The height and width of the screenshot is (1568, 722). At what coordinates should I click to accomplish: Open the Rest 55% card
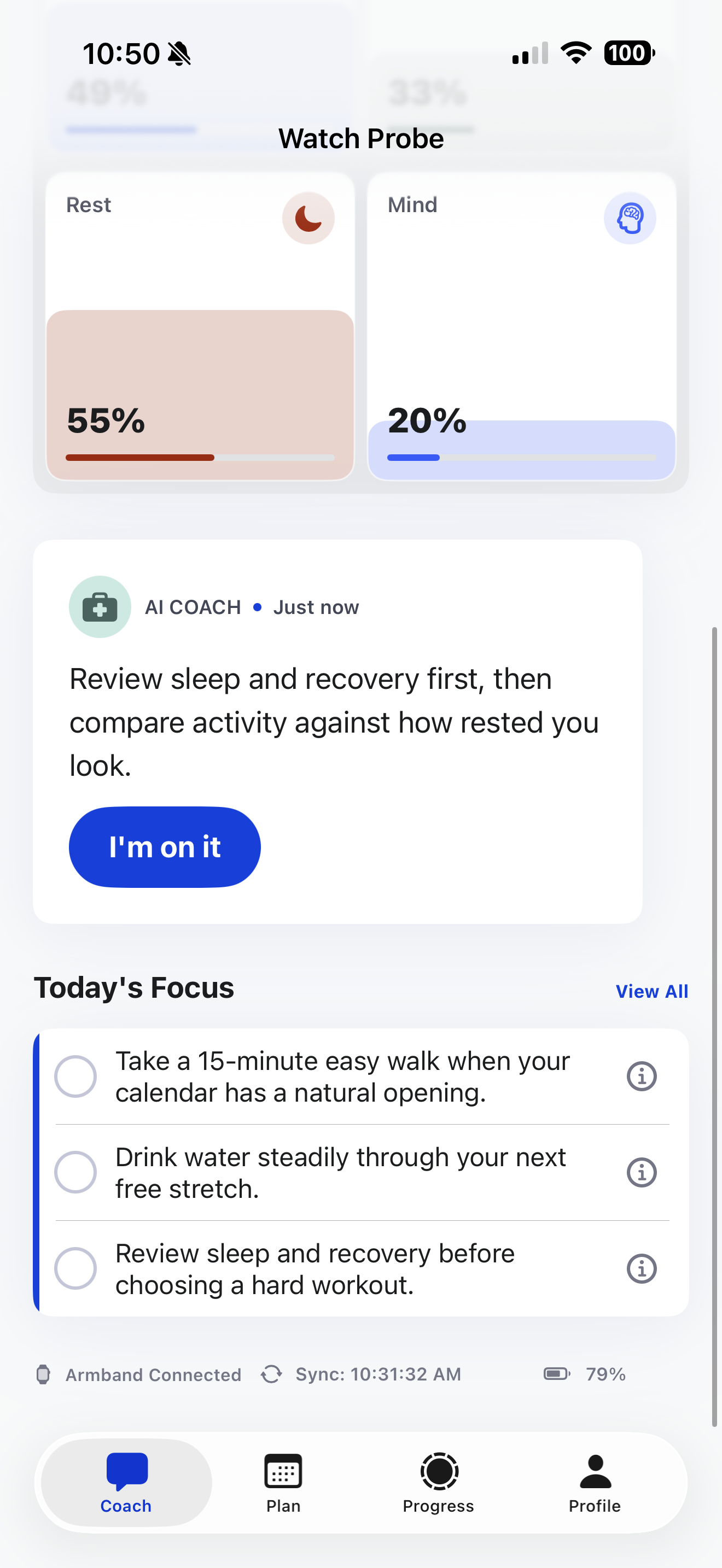pyautogui.click(x=200, y=327)
